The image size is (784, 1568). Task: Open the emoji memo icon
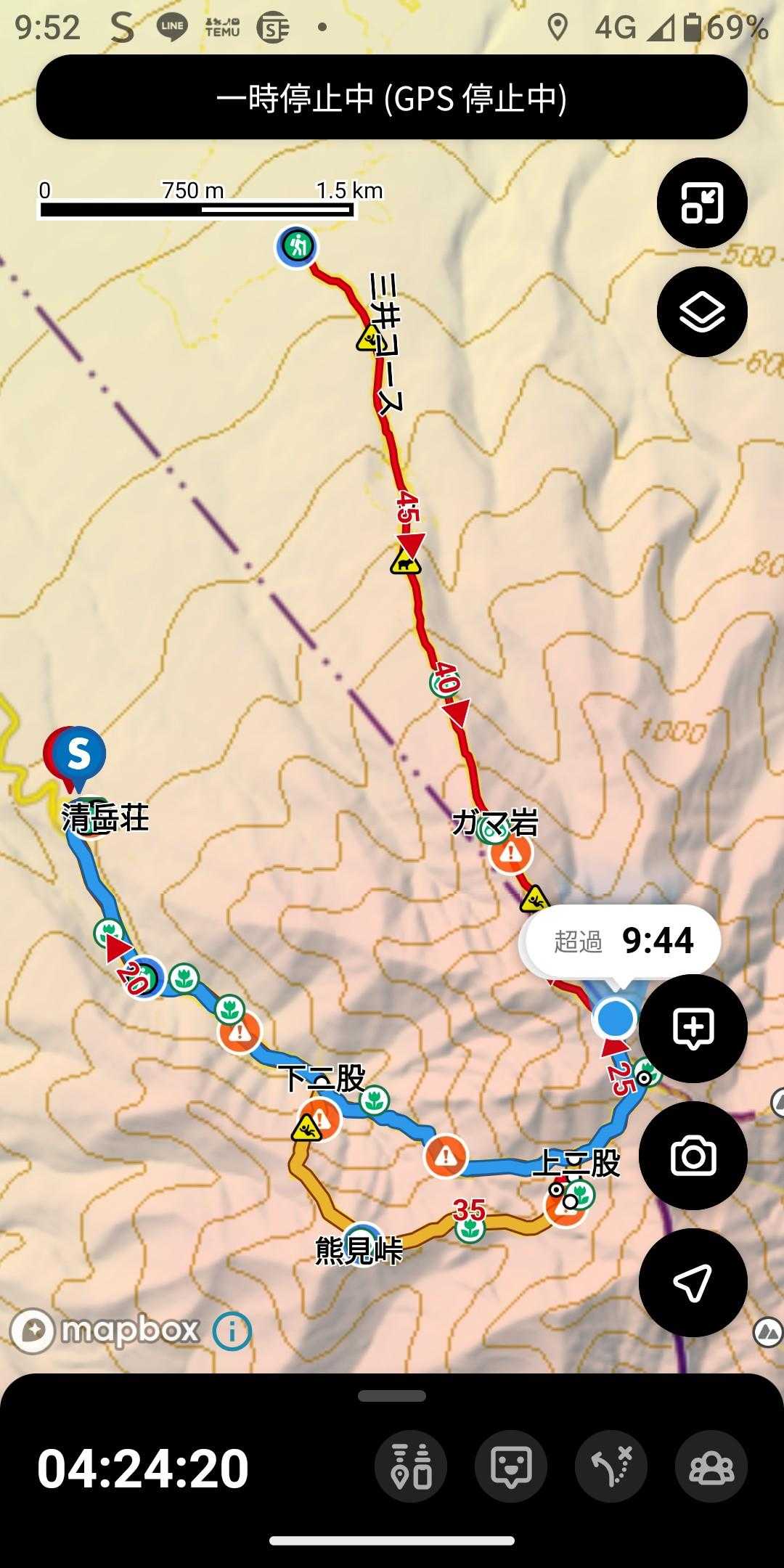click(x=511, y=1467)
